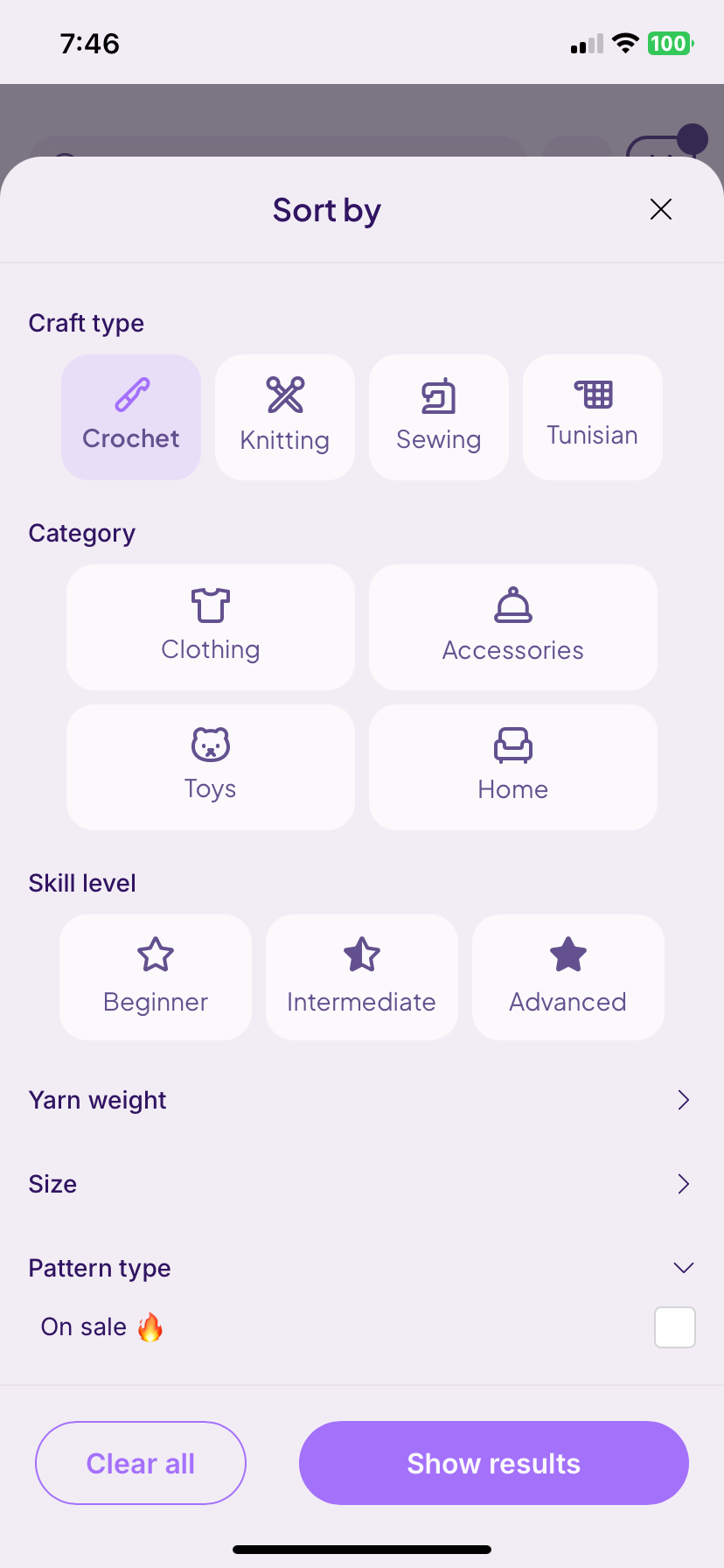The height and width of the screenshot is (1568, 724).
Task: Choose Knitting as craft type
Action: click(x=285, y=417)
